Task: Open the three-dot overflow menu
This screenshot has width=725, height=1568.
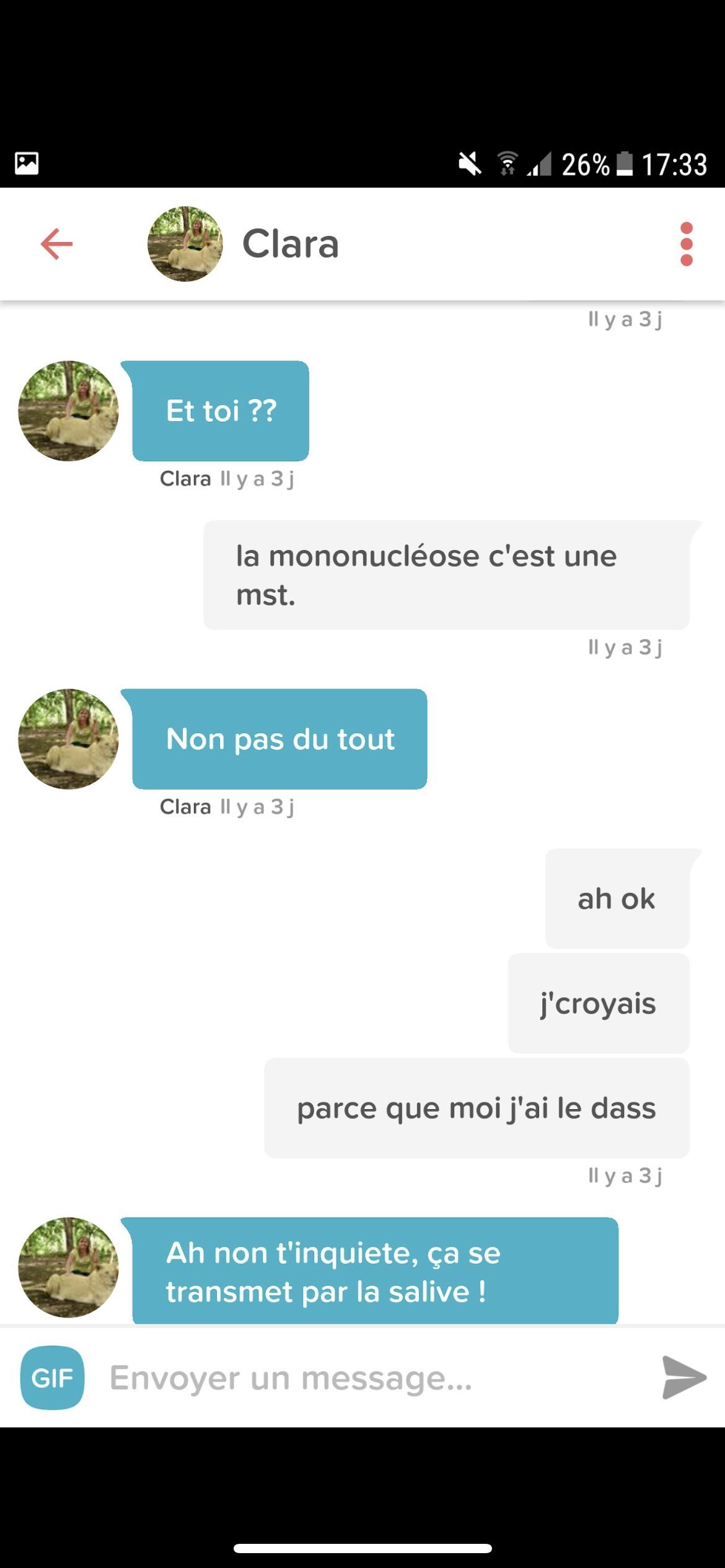Action: [x=686, y=244]
